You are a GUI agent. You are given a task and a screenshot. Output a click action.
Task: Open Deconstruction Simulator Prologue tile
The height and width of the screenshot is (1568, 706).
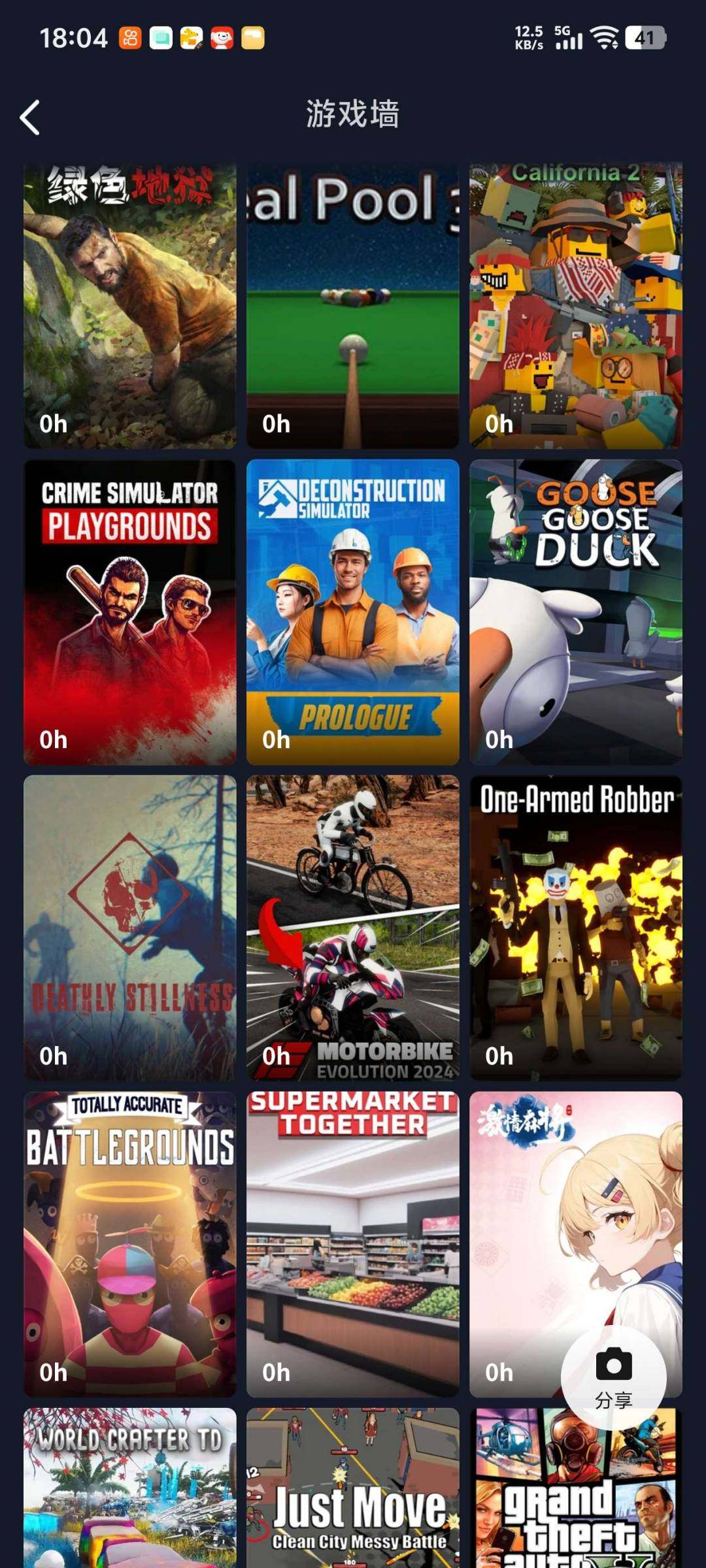pos(353,612)
